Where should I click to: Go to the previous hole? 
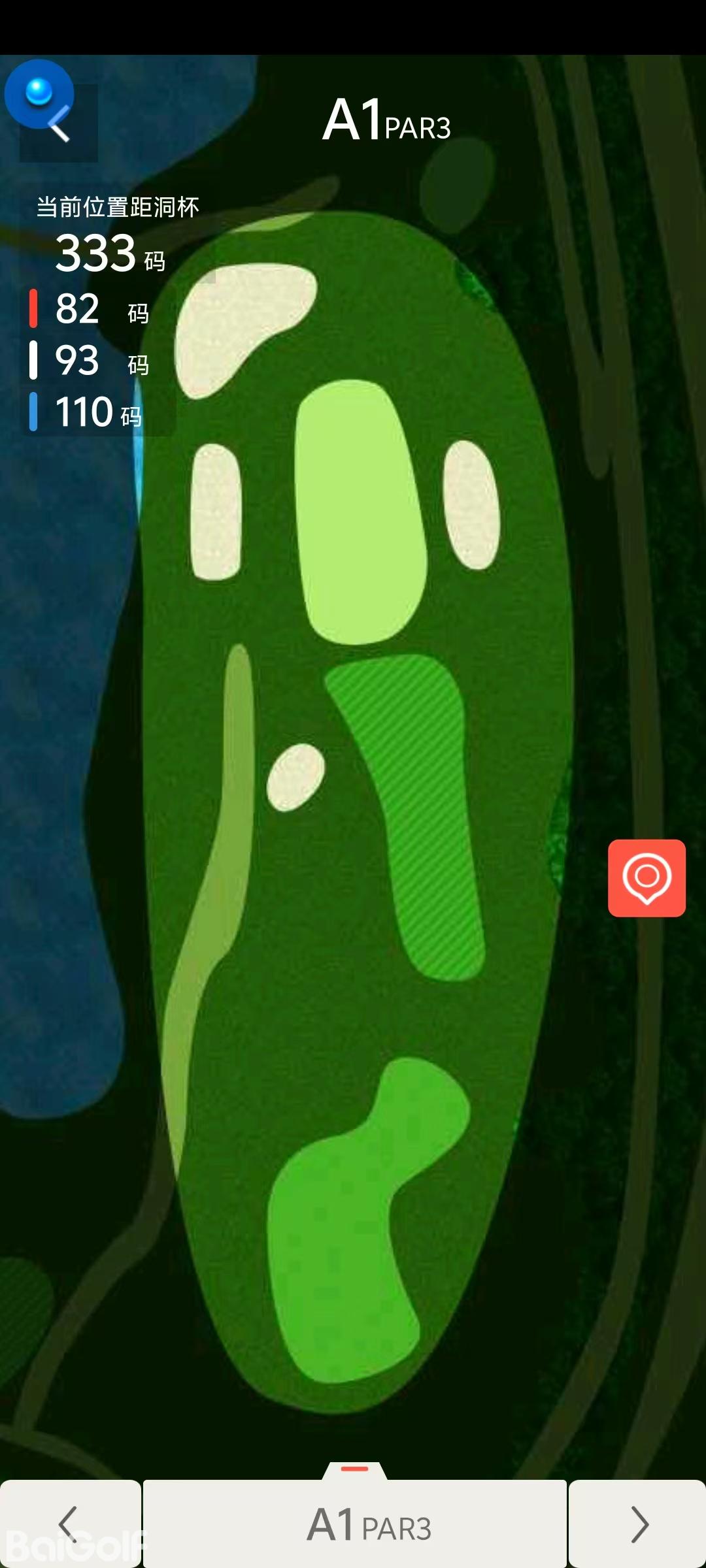point(69,1524)
